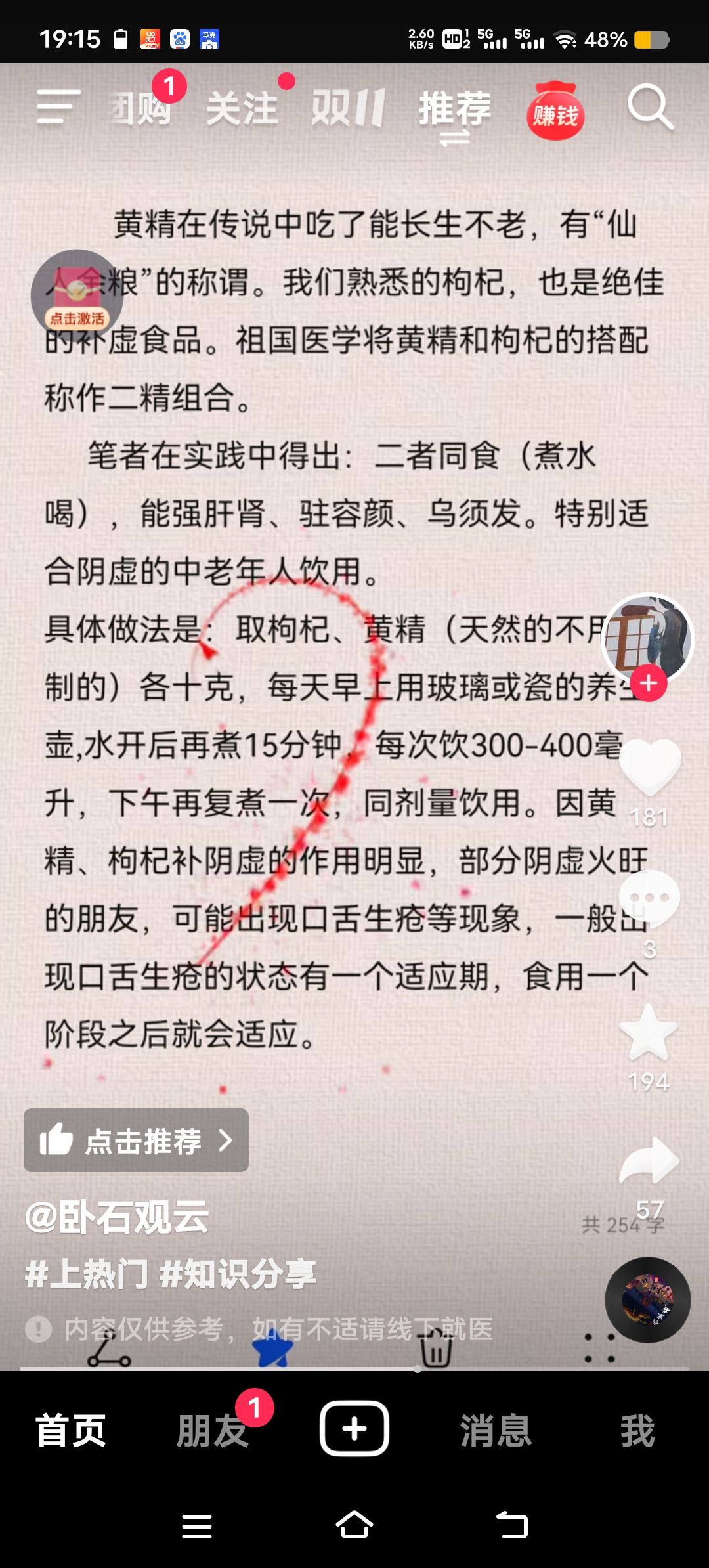
Task: Create a post with plus button
Action: [354, 1429]
